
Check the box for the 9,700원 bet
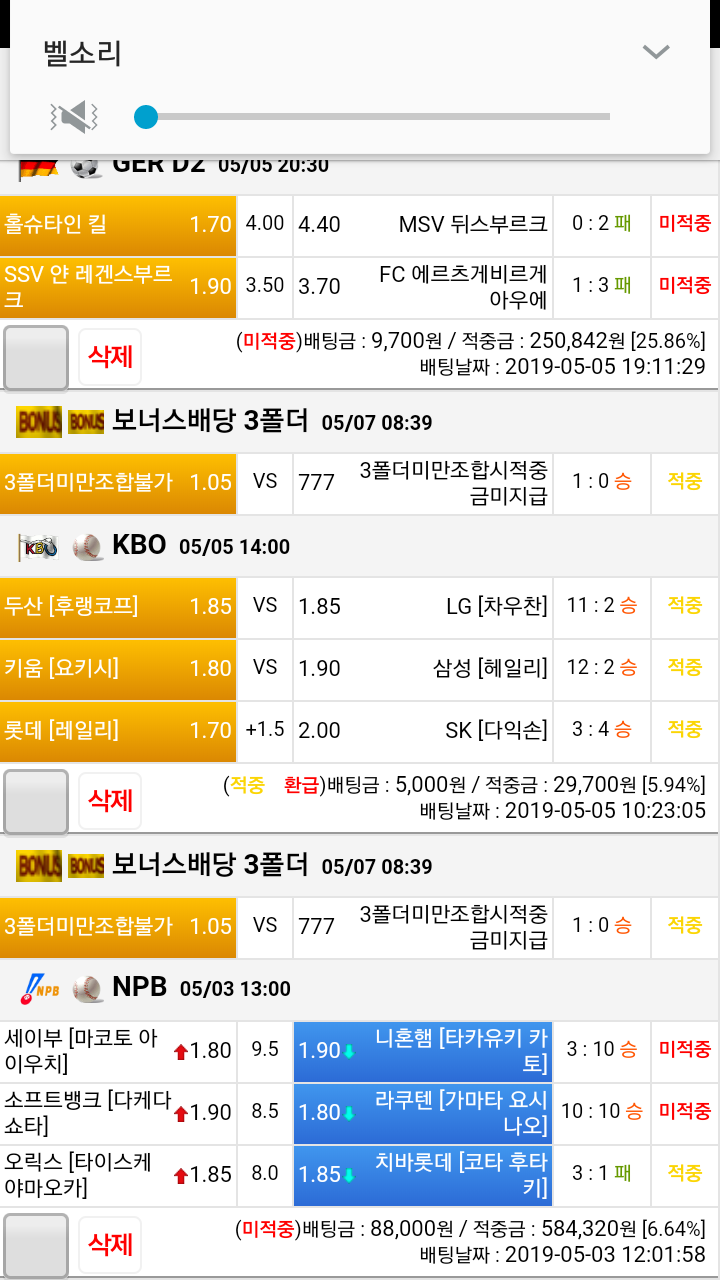coord(36,358)
